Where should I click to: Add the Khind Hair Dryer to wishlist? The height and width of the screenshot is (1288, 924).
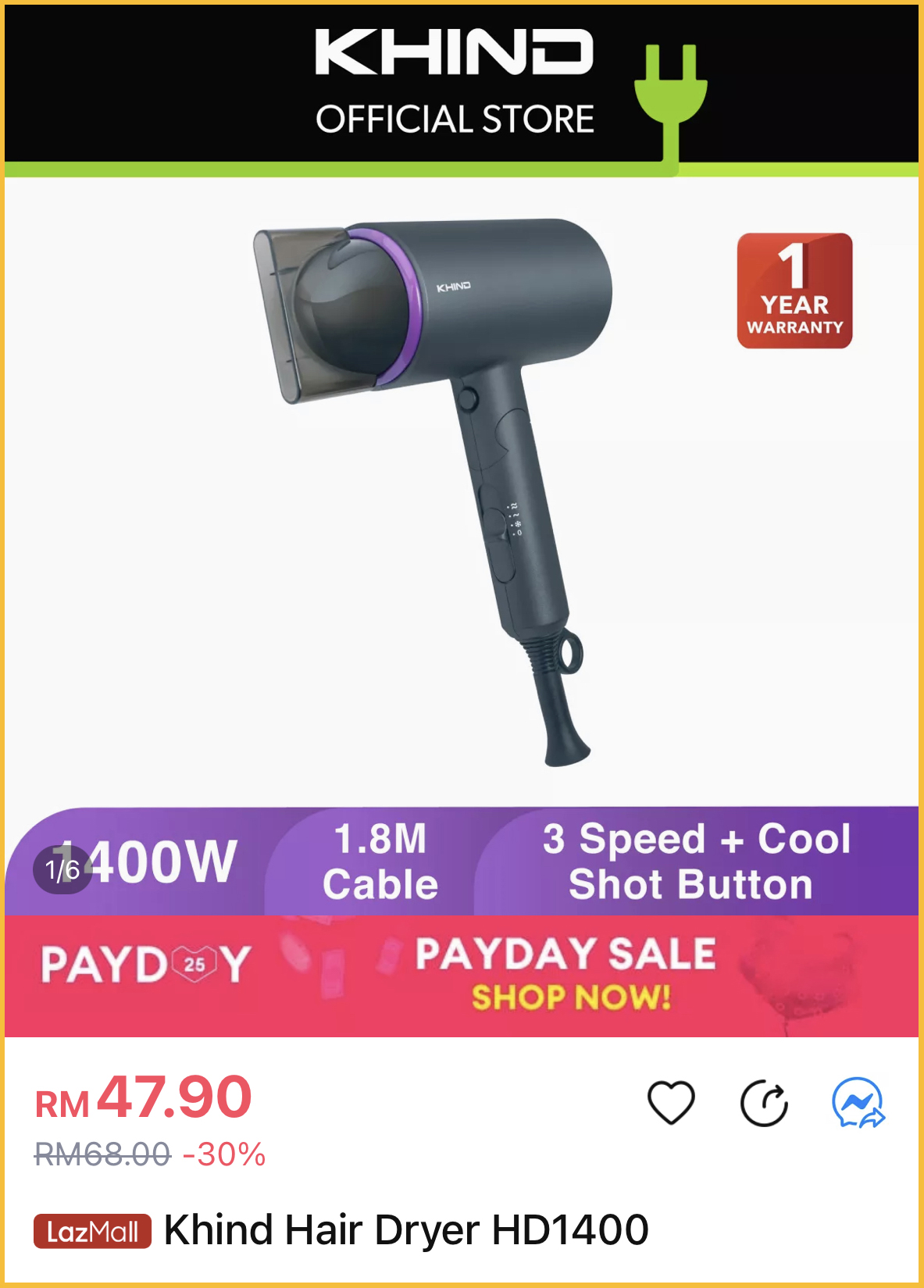(671, 1102)
